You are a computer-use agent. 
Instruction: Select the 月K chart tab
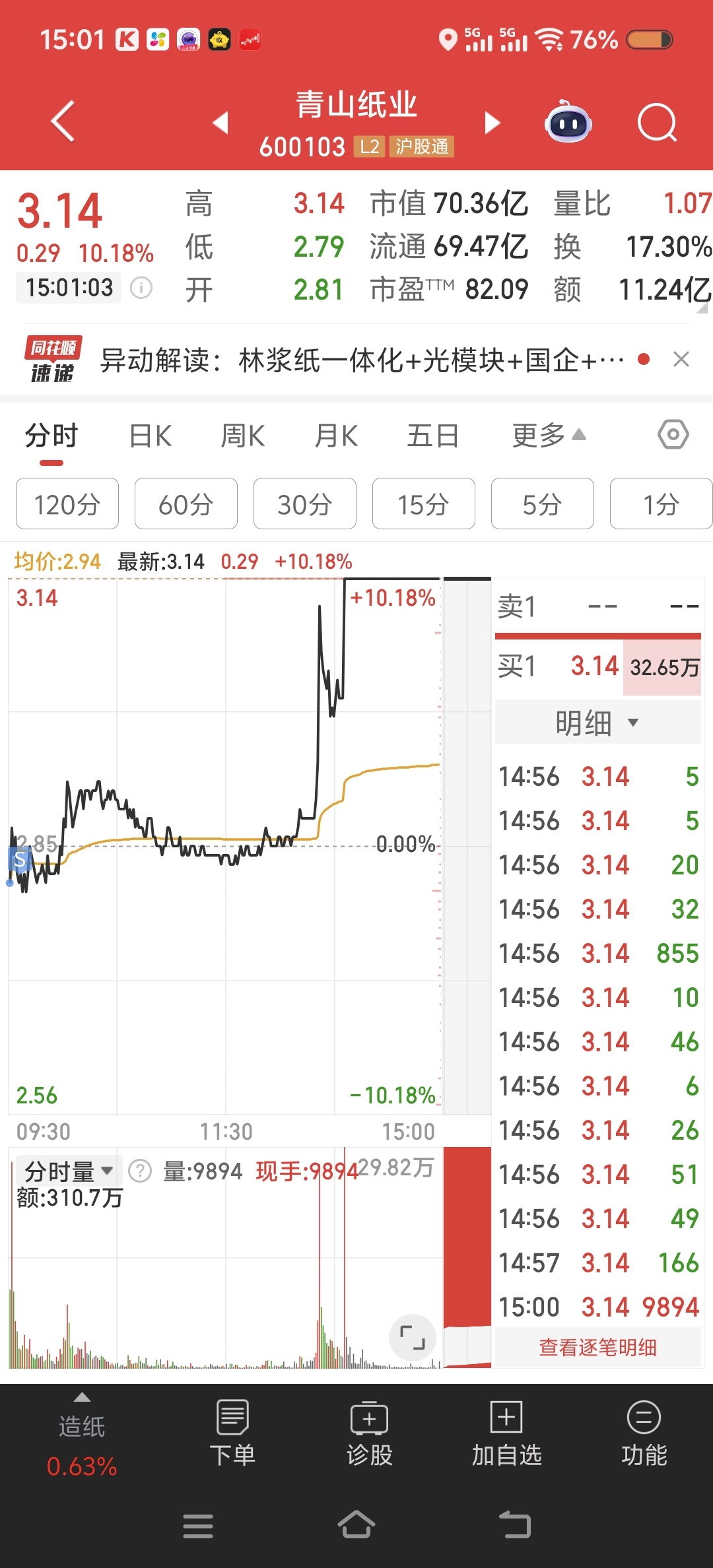coord(336,436)
